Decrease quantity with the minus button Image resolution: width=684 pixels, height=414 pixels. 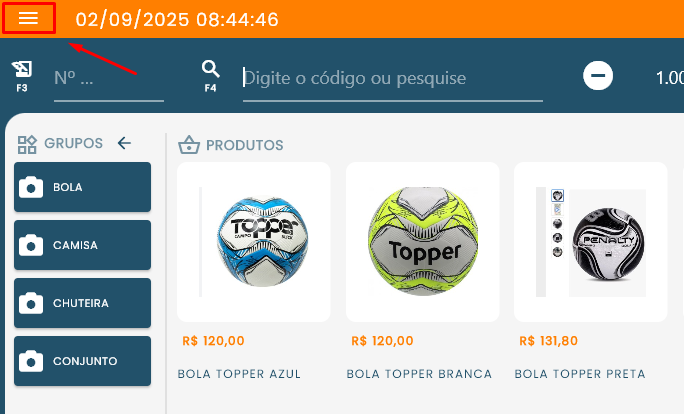pyautogui.click(x=598, y=76)
